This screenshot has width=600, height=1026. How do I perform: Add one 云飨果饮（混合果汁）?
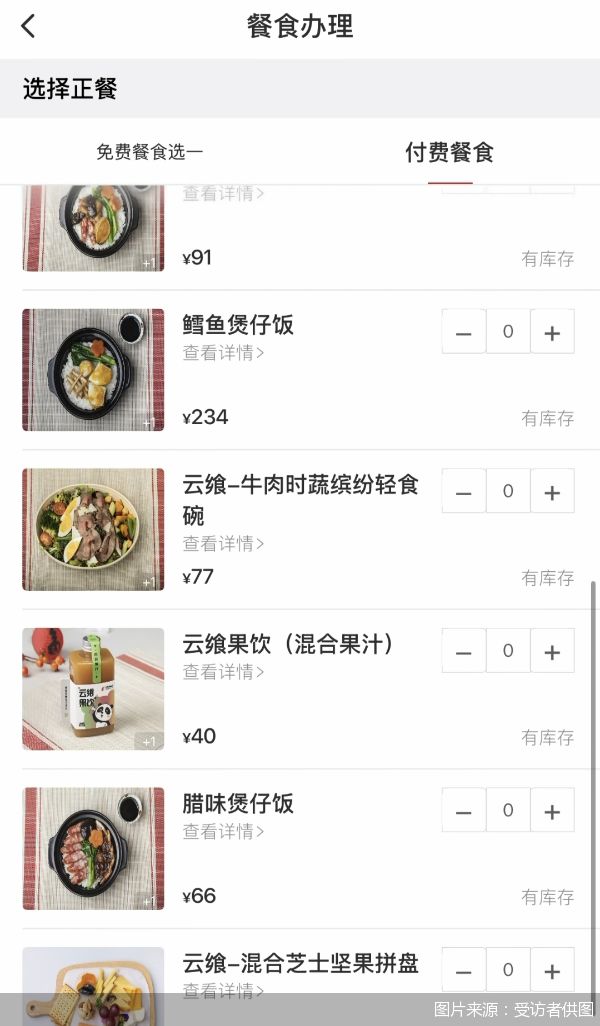[552, 651]
